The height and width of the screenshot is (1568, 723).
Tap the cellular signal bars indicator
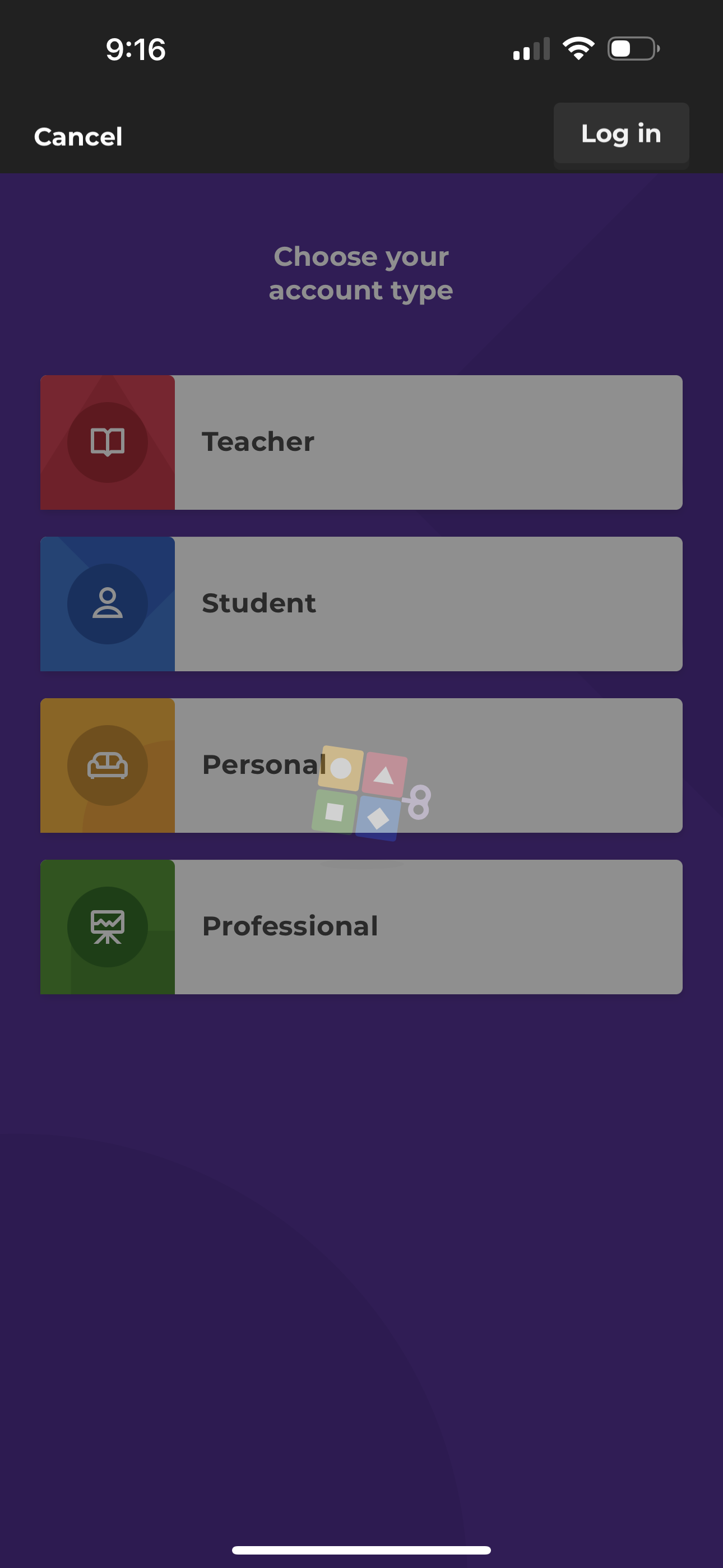click(531, 48)
